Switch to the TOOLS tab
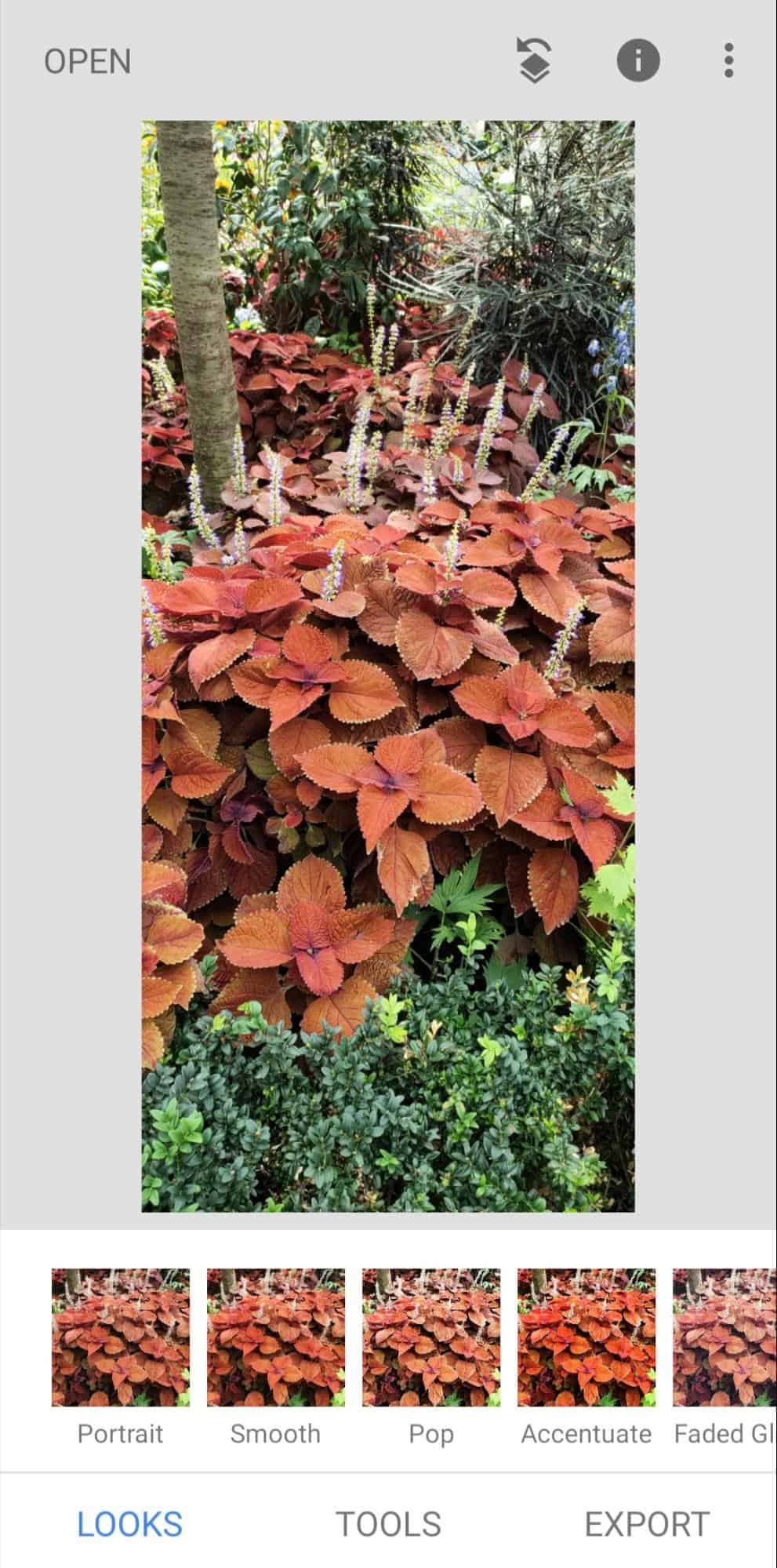Image resolution: width=777 pixels, height=1568 pixels. [388, 1524]
